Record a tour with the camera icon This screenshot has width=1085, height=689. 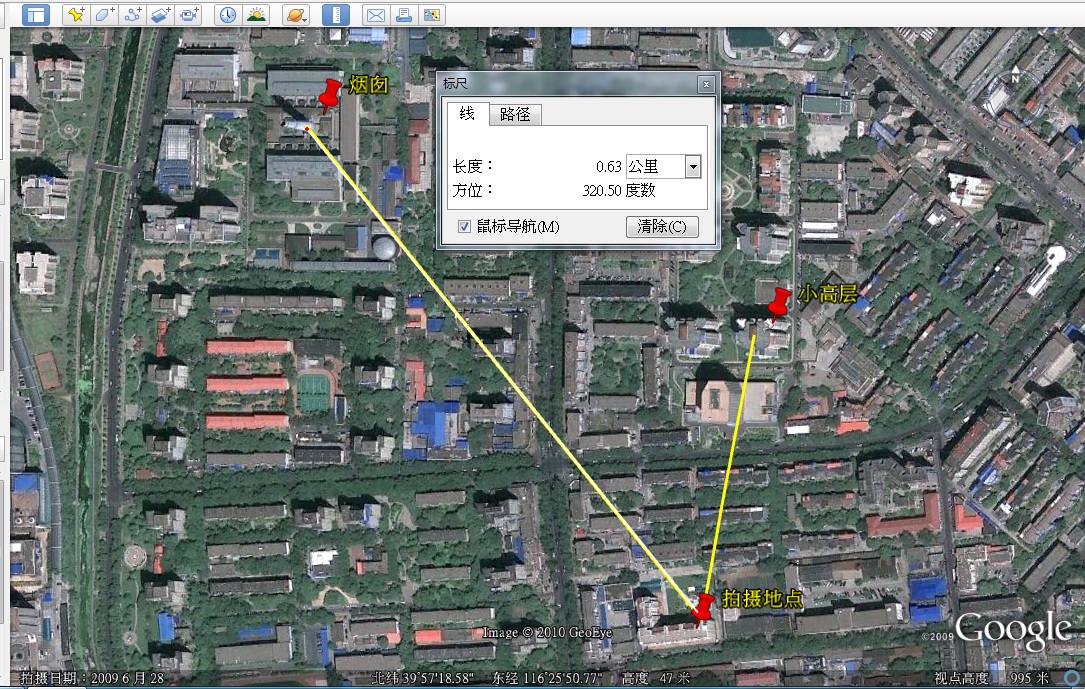188,15
